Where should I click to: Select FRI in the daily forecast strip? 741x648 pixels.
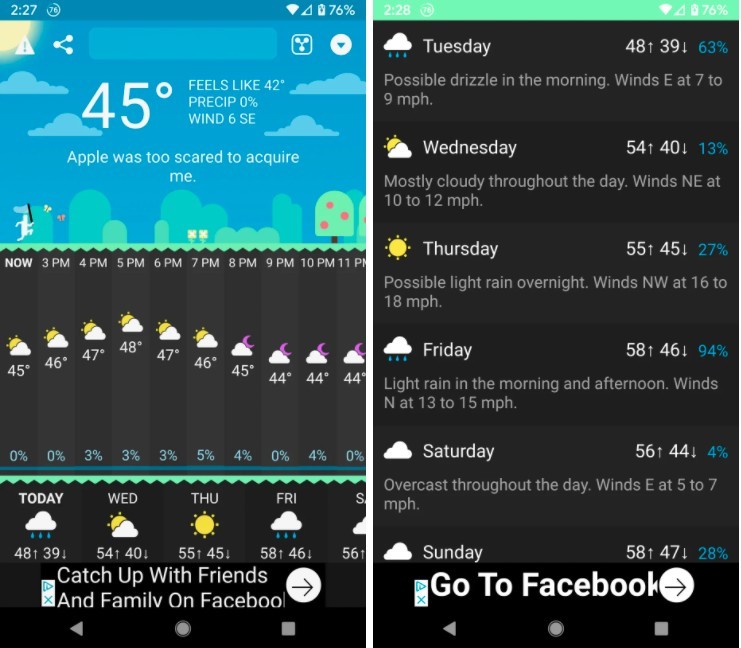tap(286, 524)
